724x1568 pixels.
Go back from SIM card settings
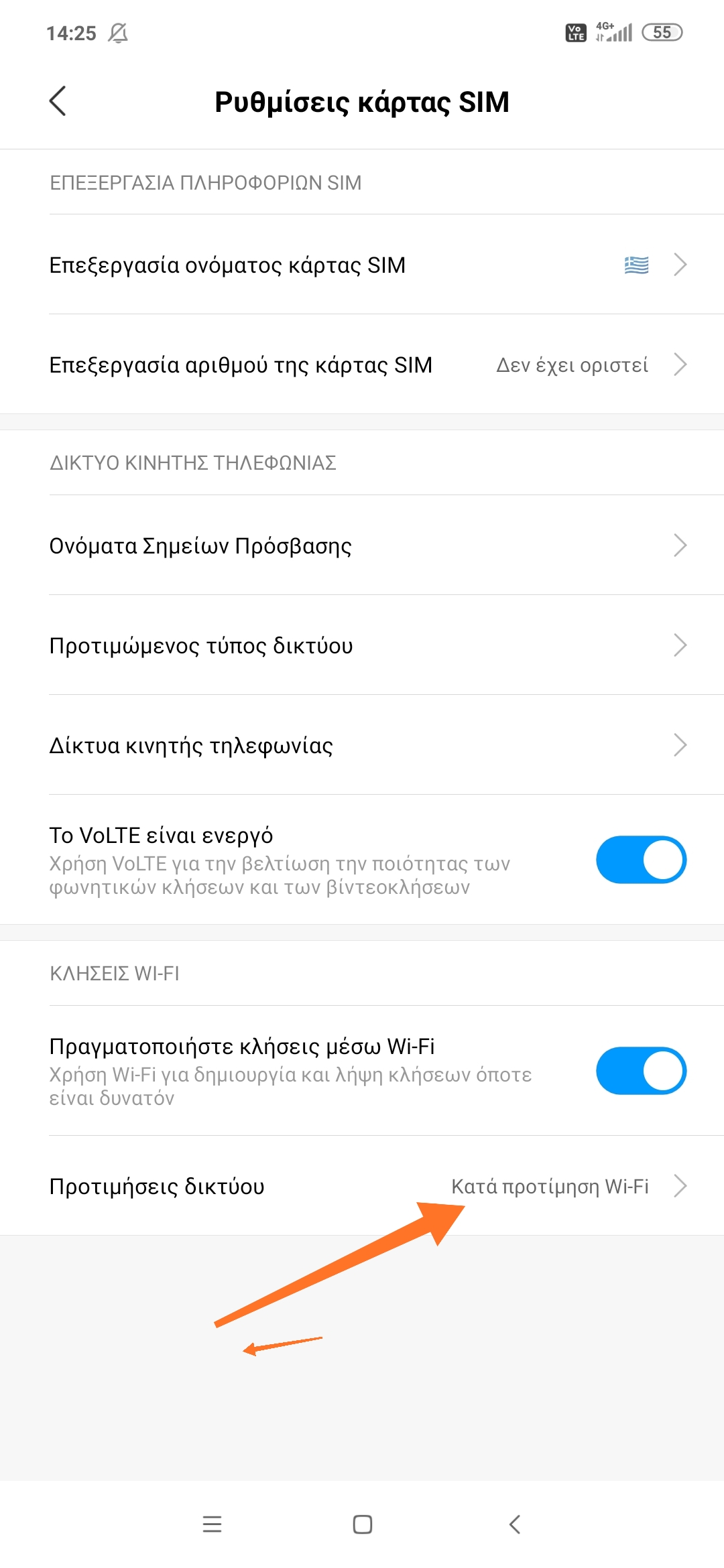tap(58, 101)
